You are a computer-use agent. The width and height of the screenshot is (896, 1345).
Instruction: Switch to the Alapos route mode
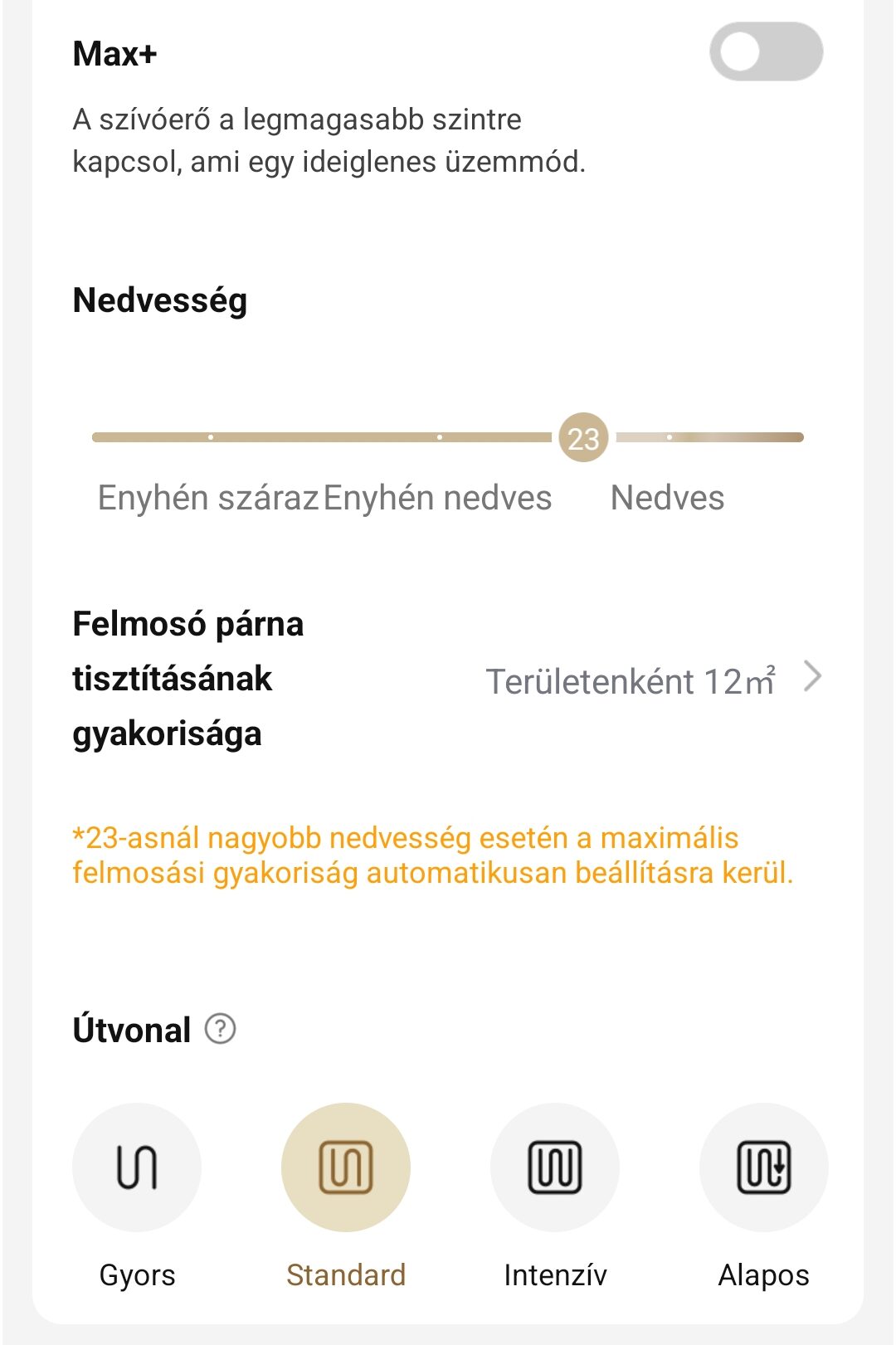click(763, 1167)
